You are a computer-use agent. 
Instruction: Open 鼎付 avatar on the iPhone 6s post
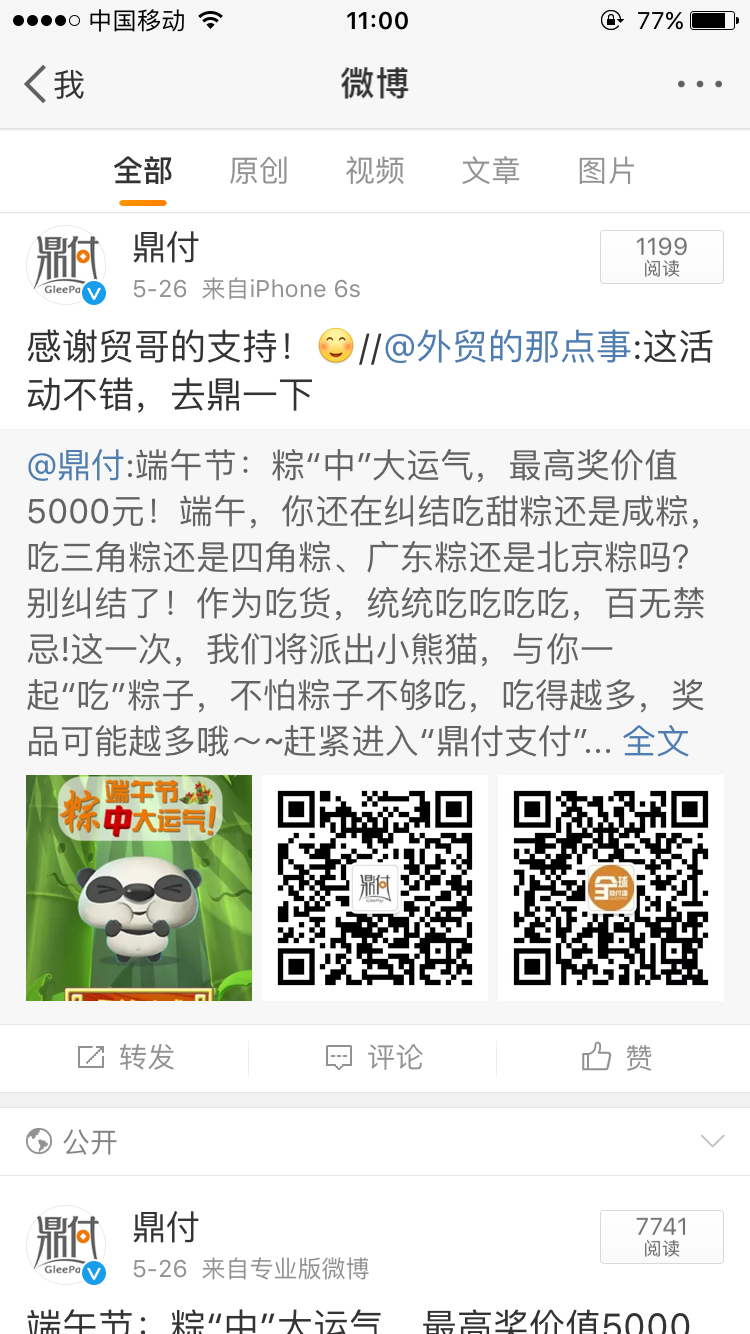point(66,266)
